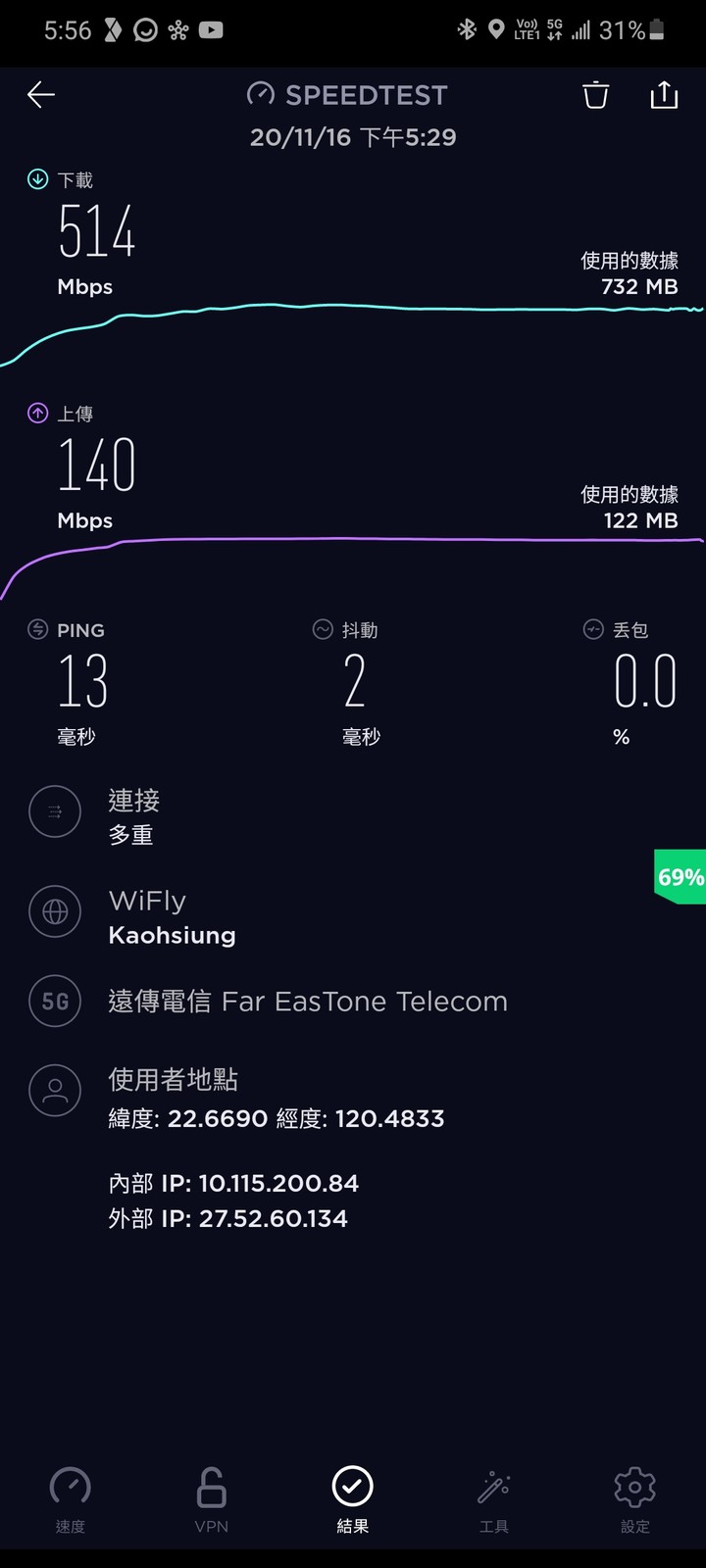Image resolution: width=706 pixels, height=1568 pixels.
Task: Share this speed test result
Action: [x=664, y=94]
